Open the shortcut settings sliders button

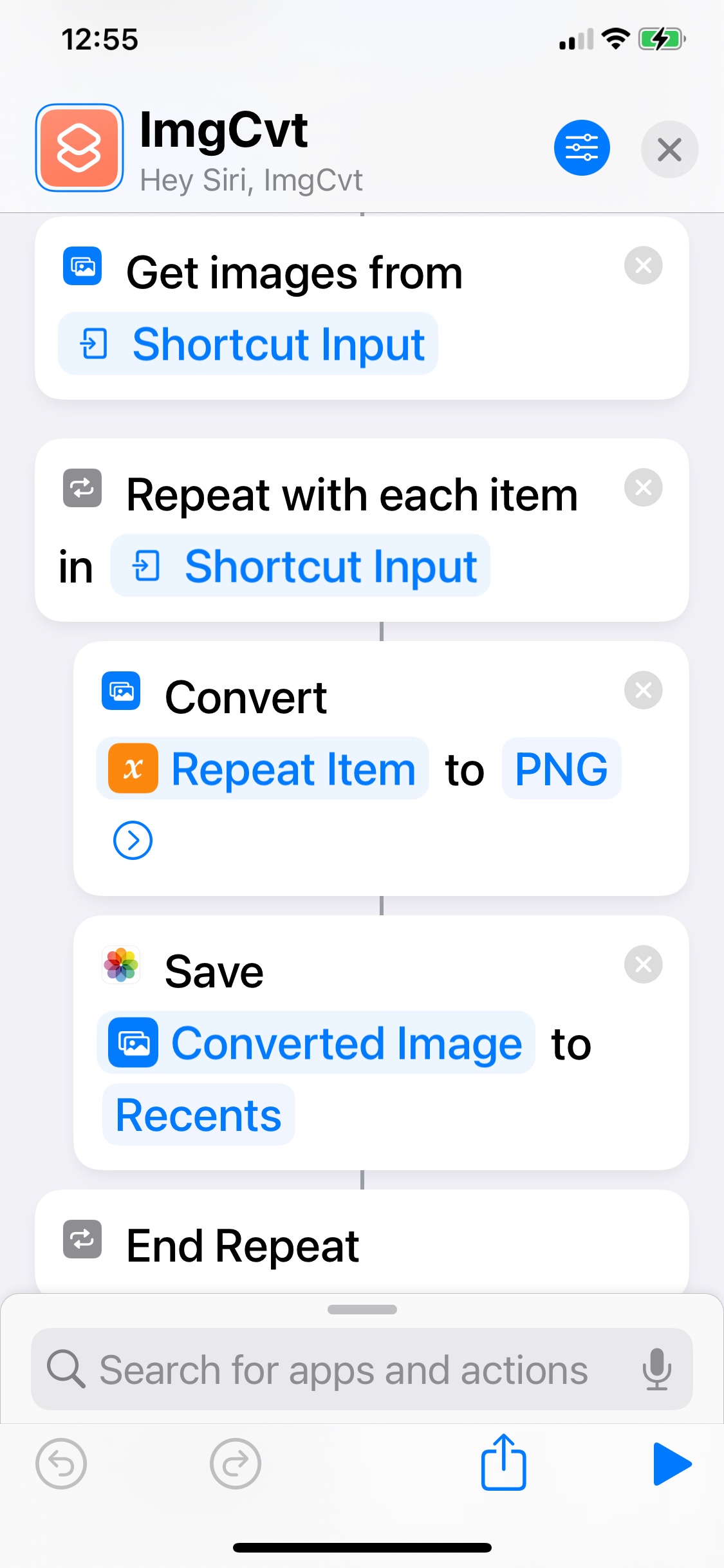(x=581, y=148)
